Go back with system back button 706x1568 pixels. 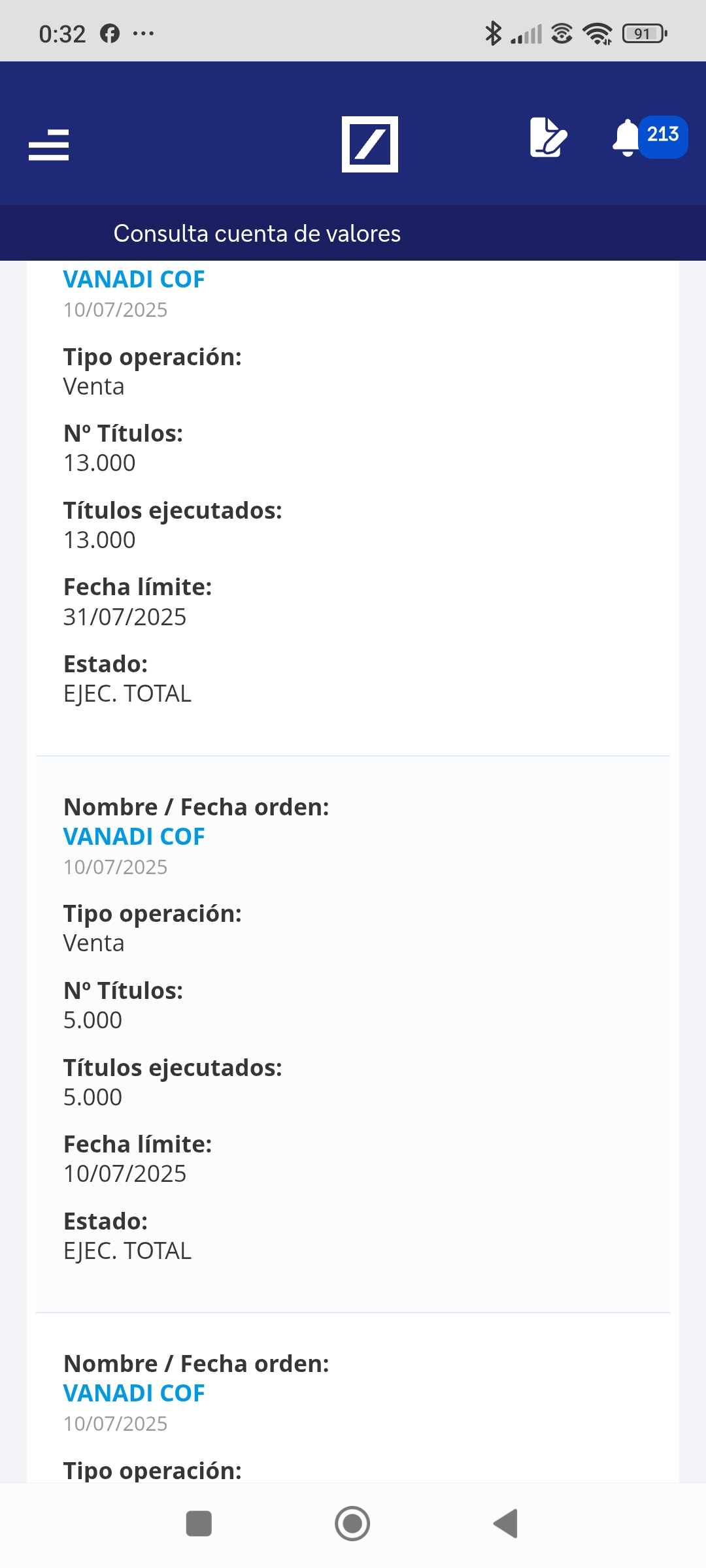505,1524
